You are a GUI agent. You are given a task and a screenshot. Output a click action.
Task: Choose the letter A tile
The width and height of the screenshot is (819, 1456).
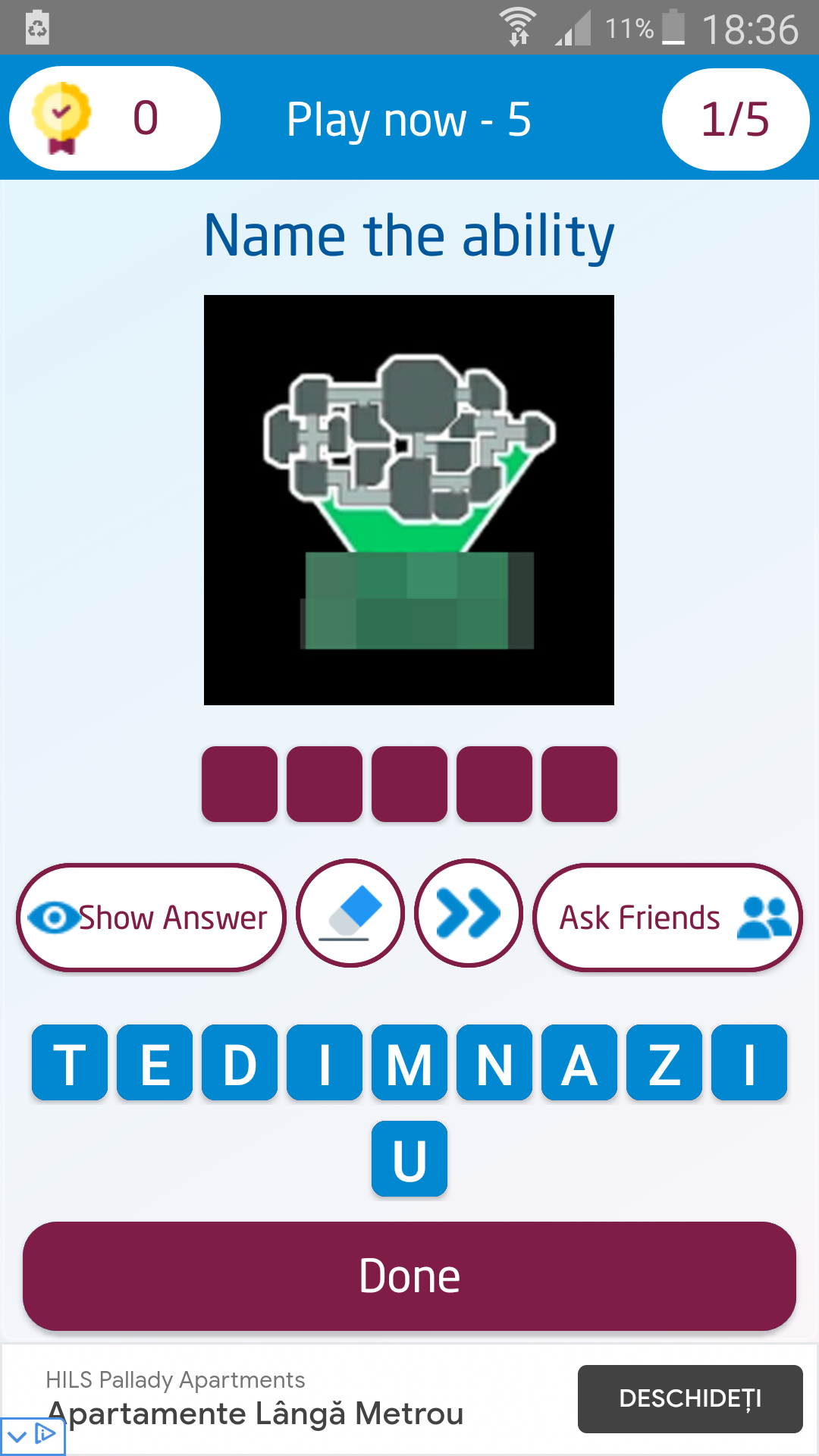579,1062
